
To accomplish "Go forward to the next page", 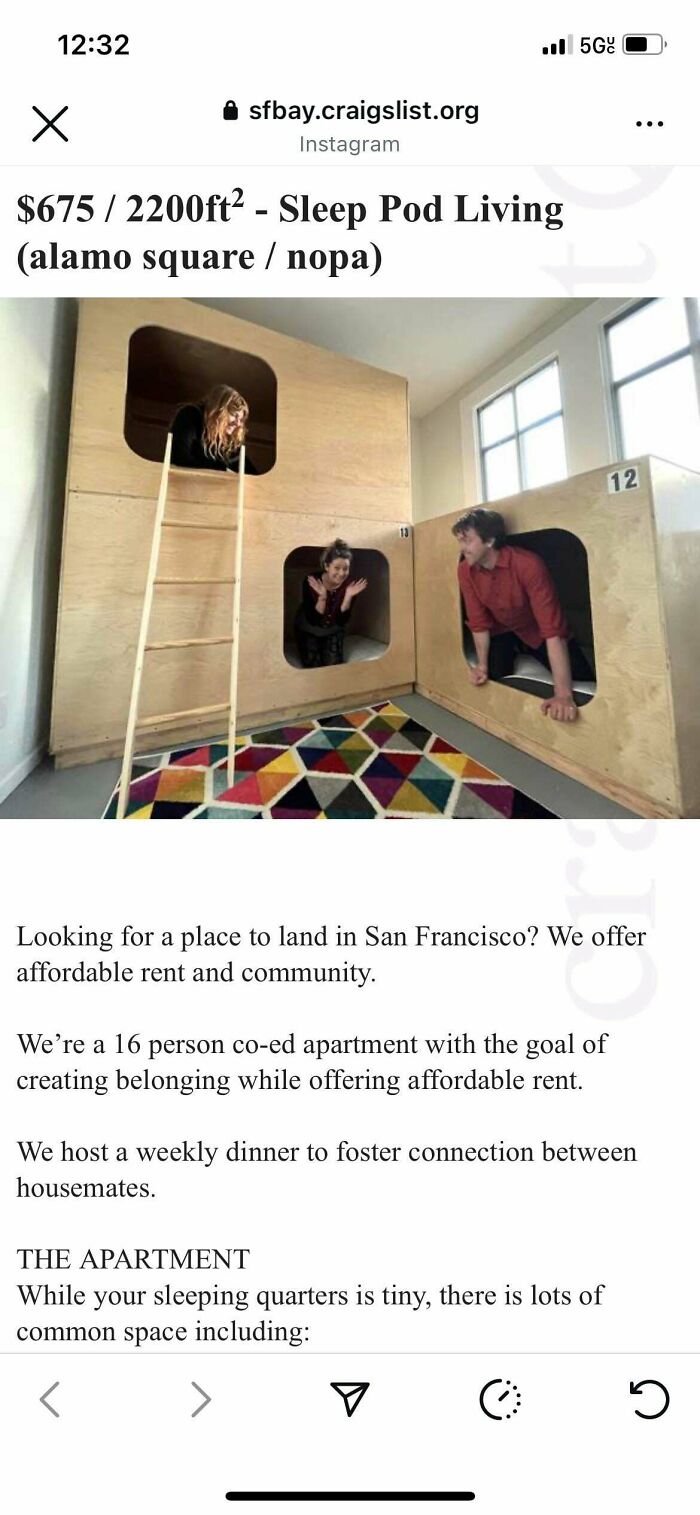I will click(x=200, y=1399).
